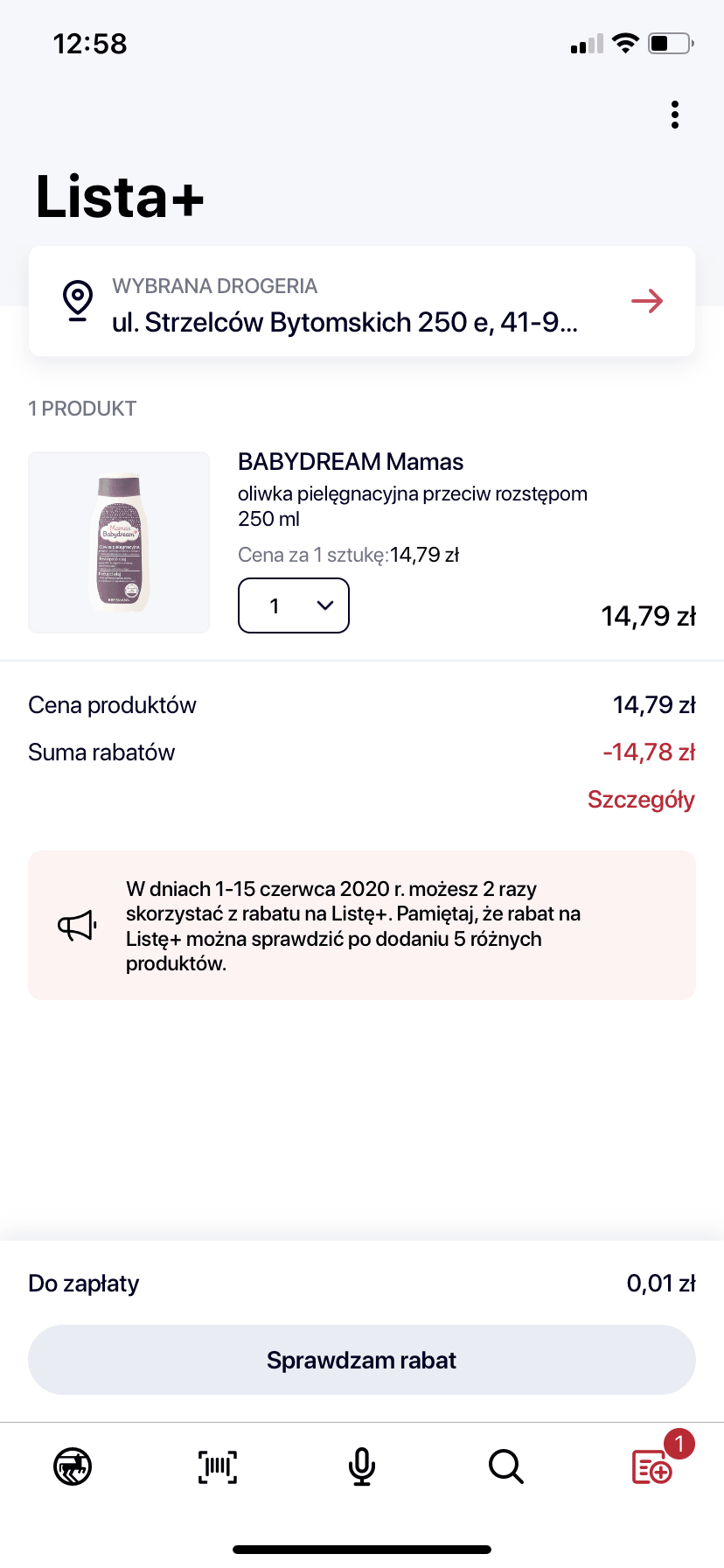Open the Lista+ tab with badge
The height and width of the screenshot is (1568, 724).
652,1466
